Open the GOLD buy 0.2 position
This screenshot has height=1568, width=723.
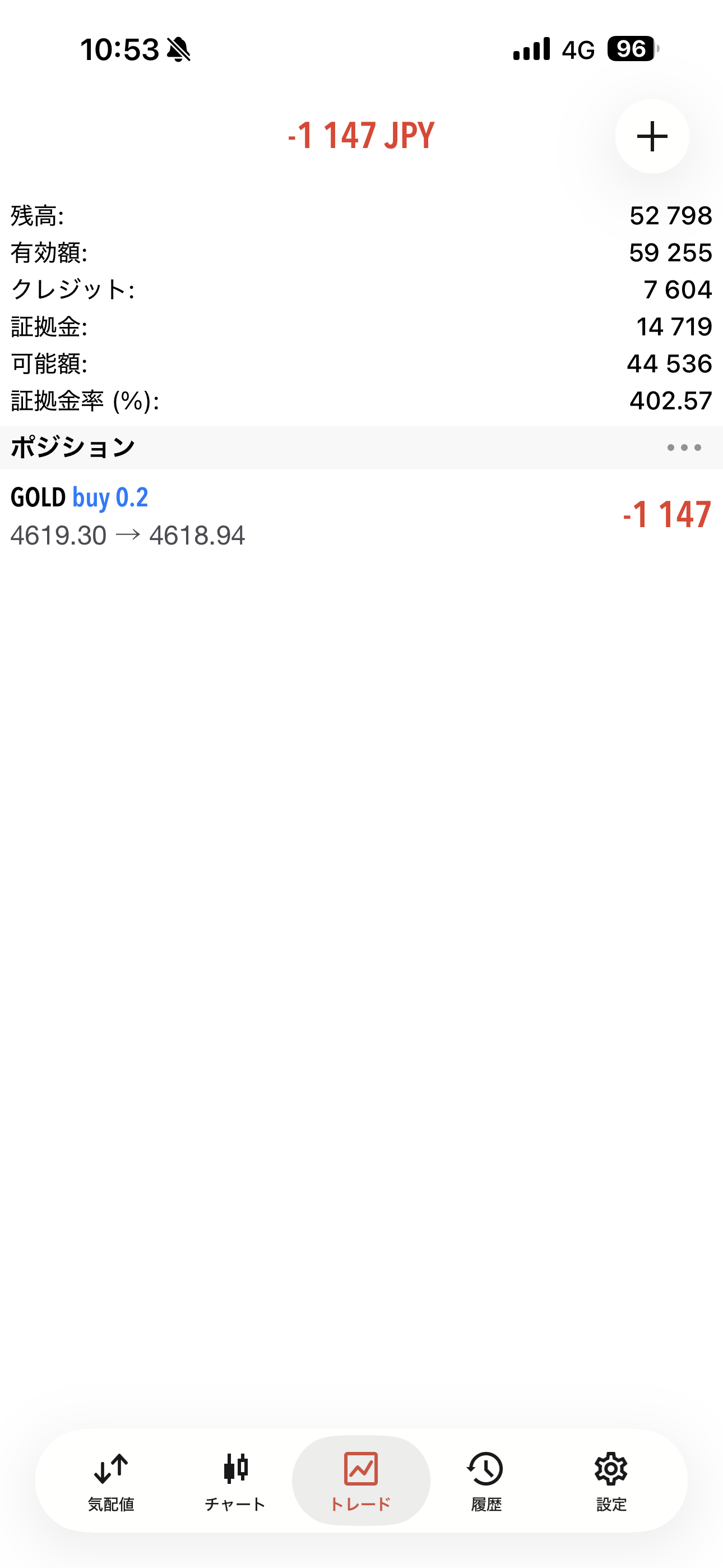coord(360,515)
